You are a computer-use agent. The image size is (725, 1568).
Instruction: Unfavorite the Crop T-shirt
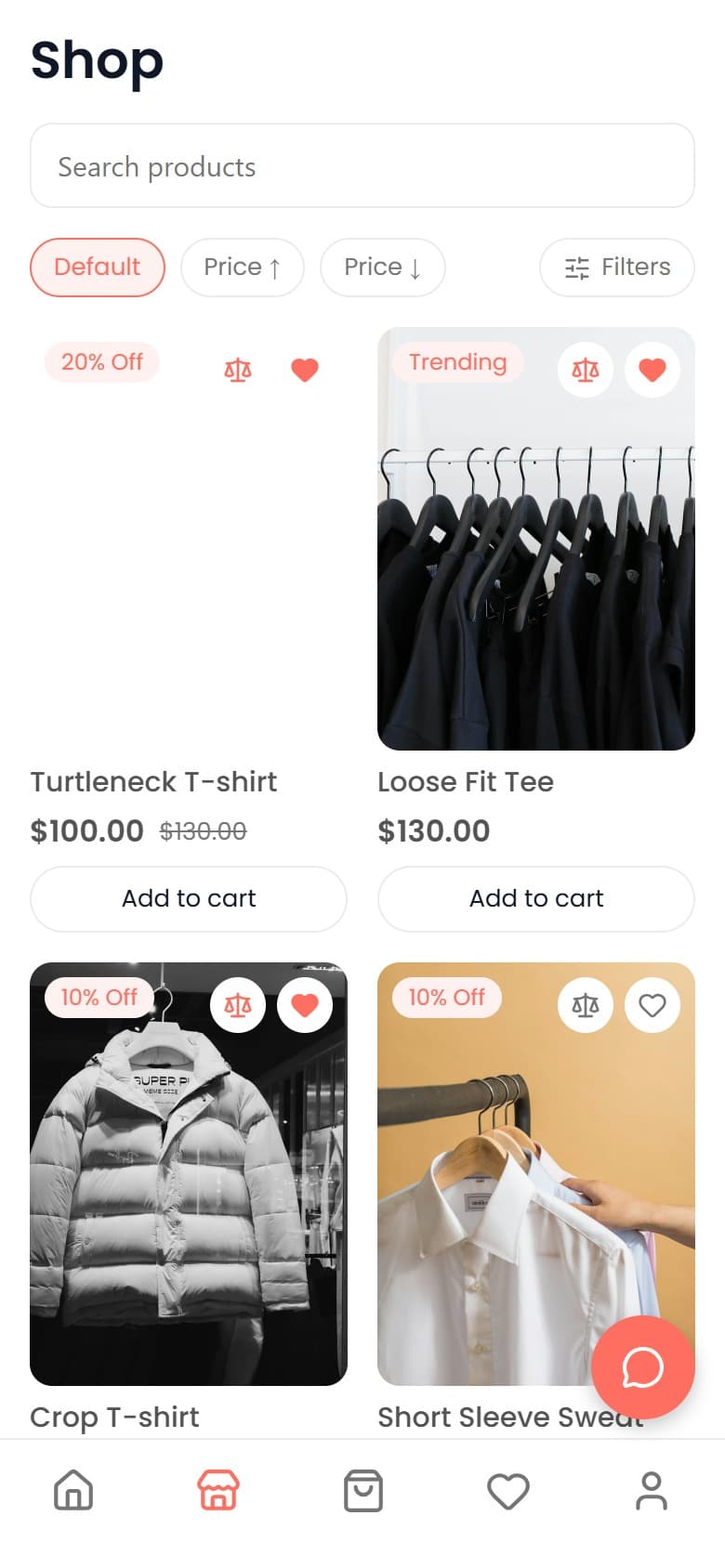click(x=305, y=1005)
